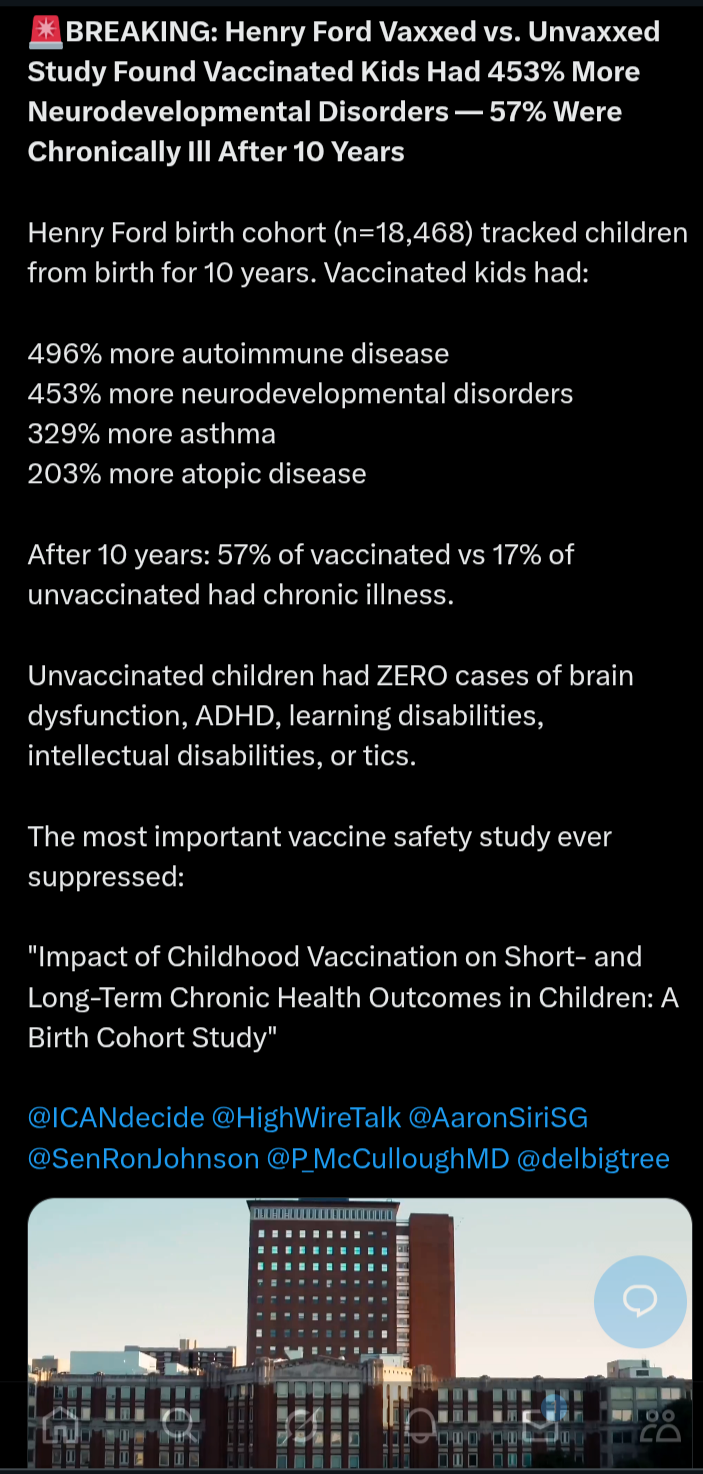Screen dimensions: 703x1474
Task: View @P_McCulloughMD's profile
Action: 386,1159
